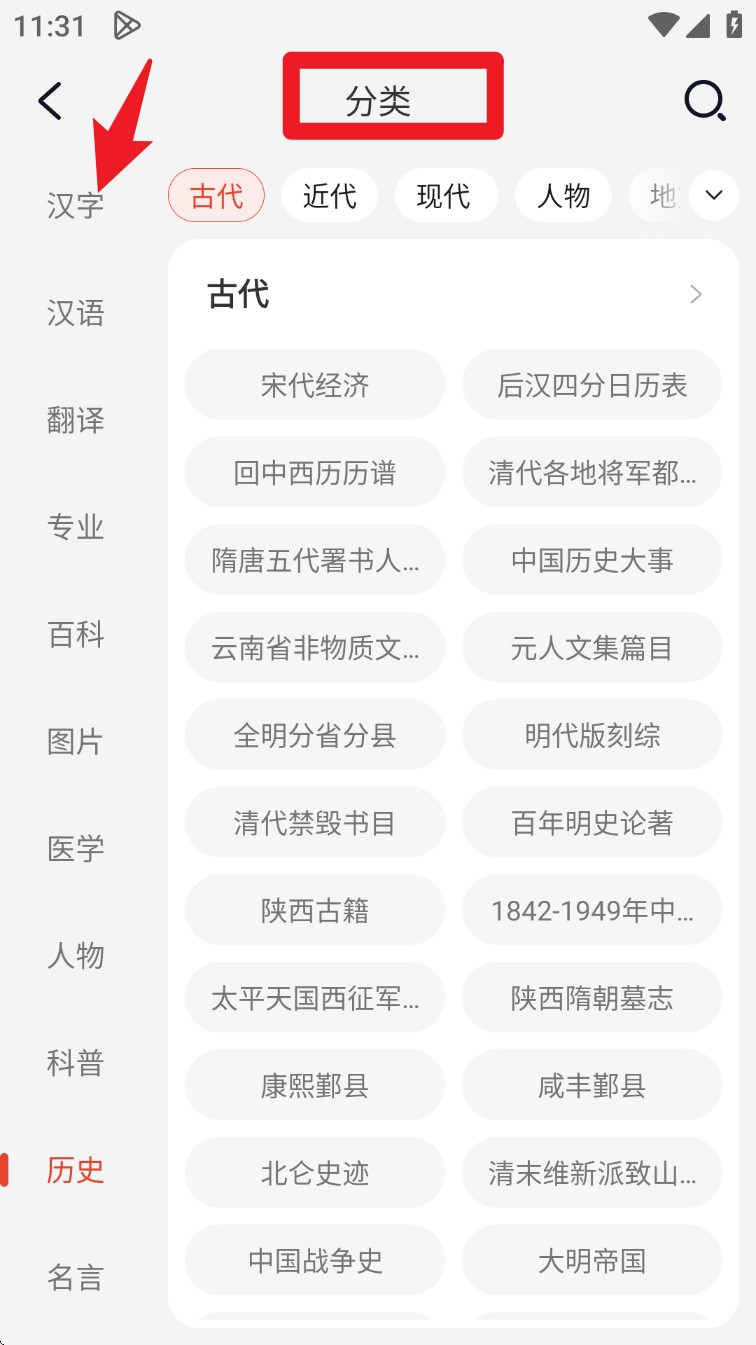756x1345 pixels.
Task: Tap the back arrow to return
Action: click(50, 100)
